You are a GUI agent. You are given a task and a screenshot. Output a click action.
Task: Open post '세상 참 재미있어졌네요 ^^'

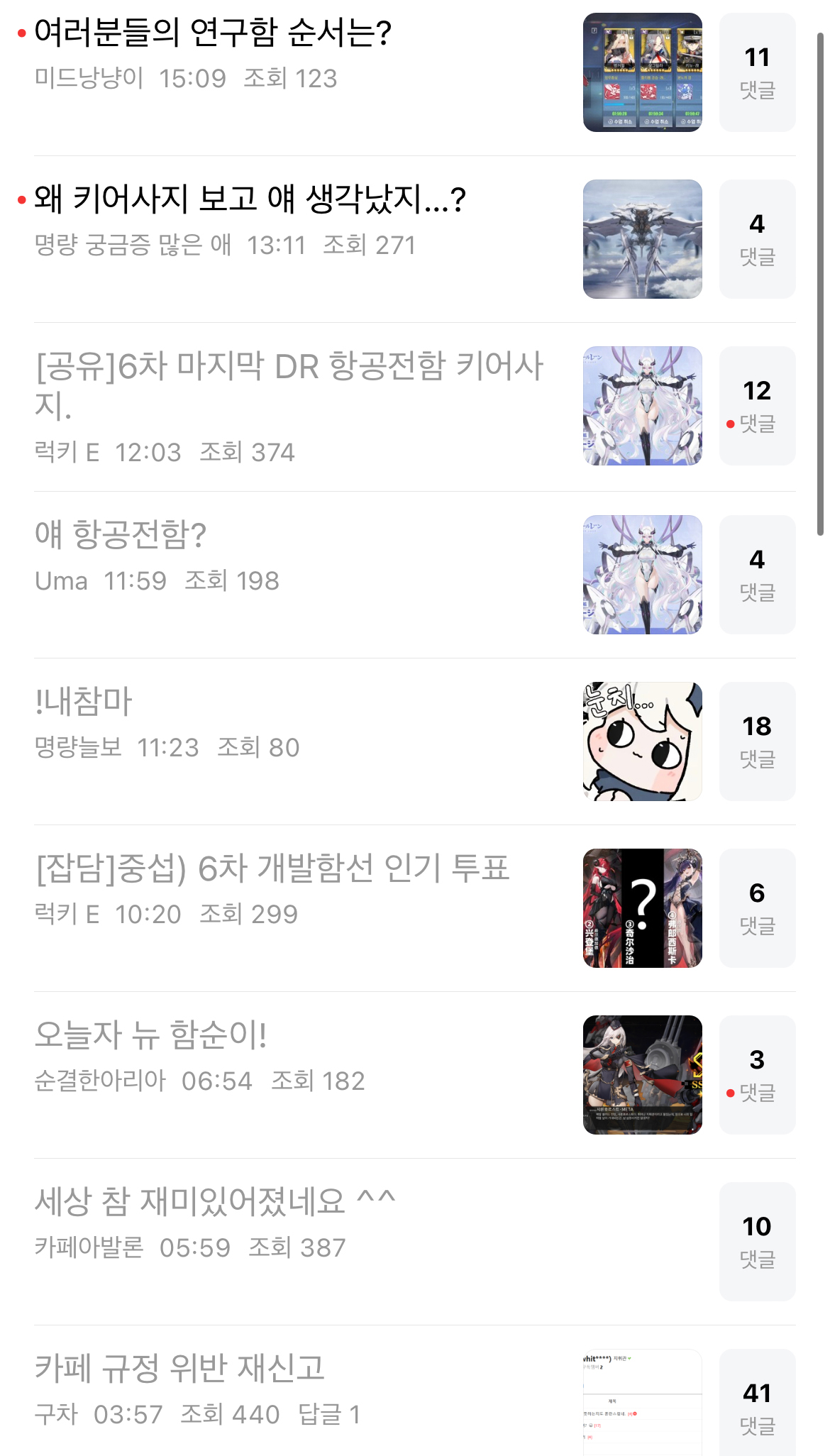pyautogui.click(x=215, y=1202)
